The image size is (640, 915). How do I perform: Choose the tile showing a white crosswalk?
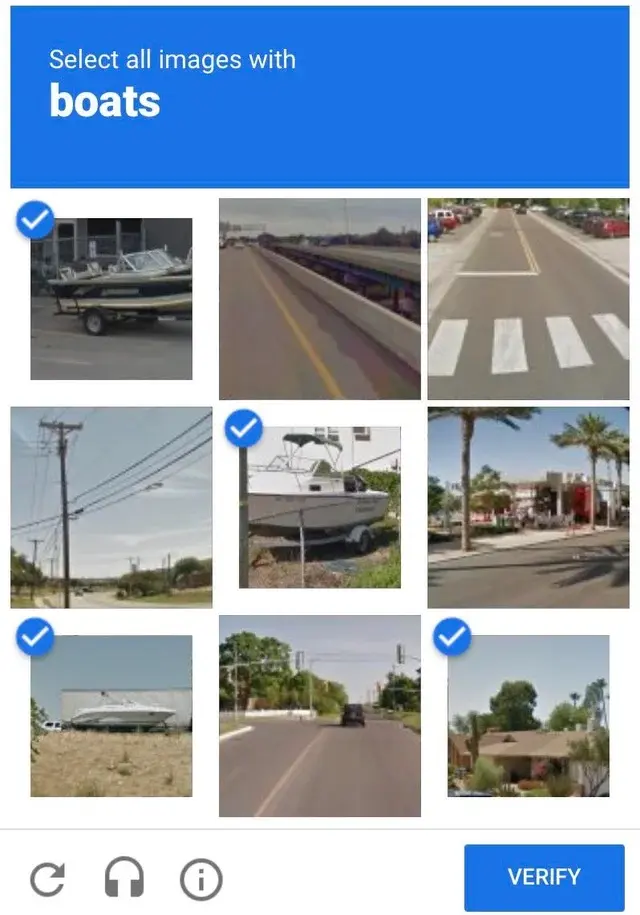point(528,299)
